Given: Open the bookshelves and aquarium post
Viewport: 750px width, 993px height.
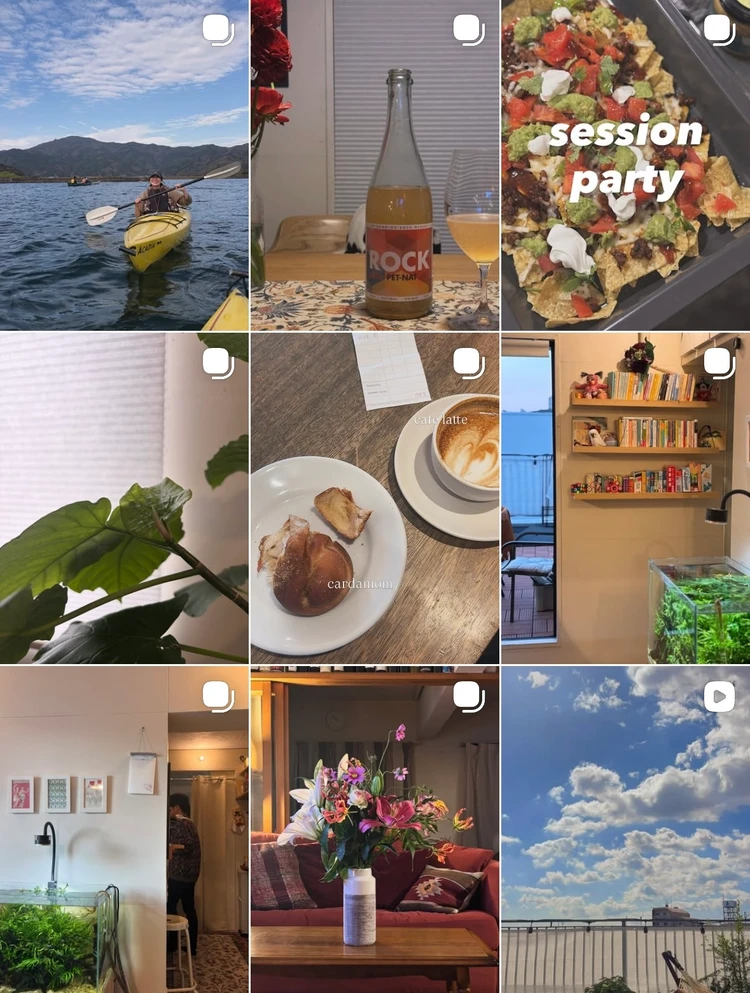Looking at the screenshot, I should (x=625, y=498).
